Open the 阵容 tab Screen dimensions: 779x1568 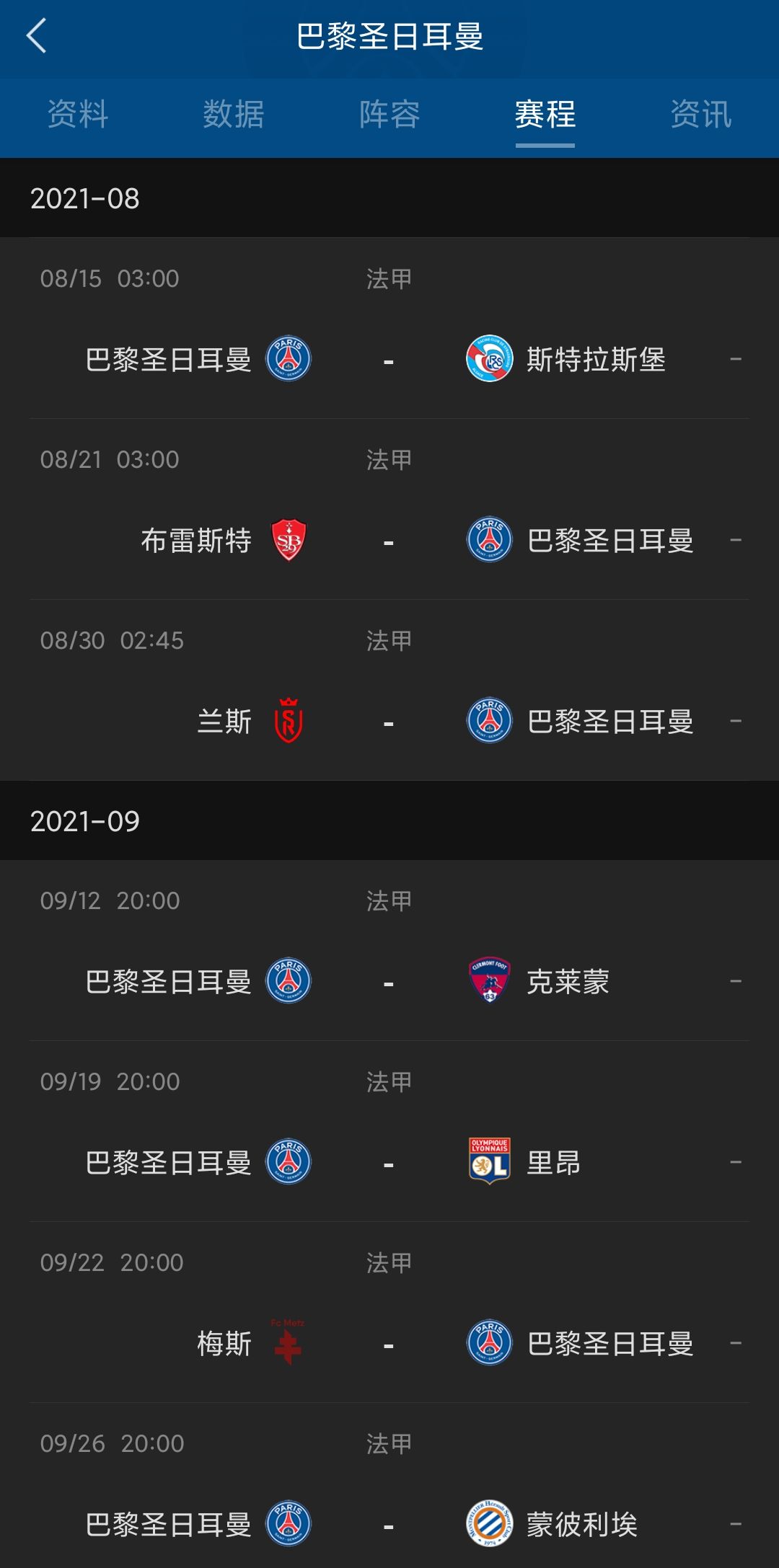[x=389, y=114]
